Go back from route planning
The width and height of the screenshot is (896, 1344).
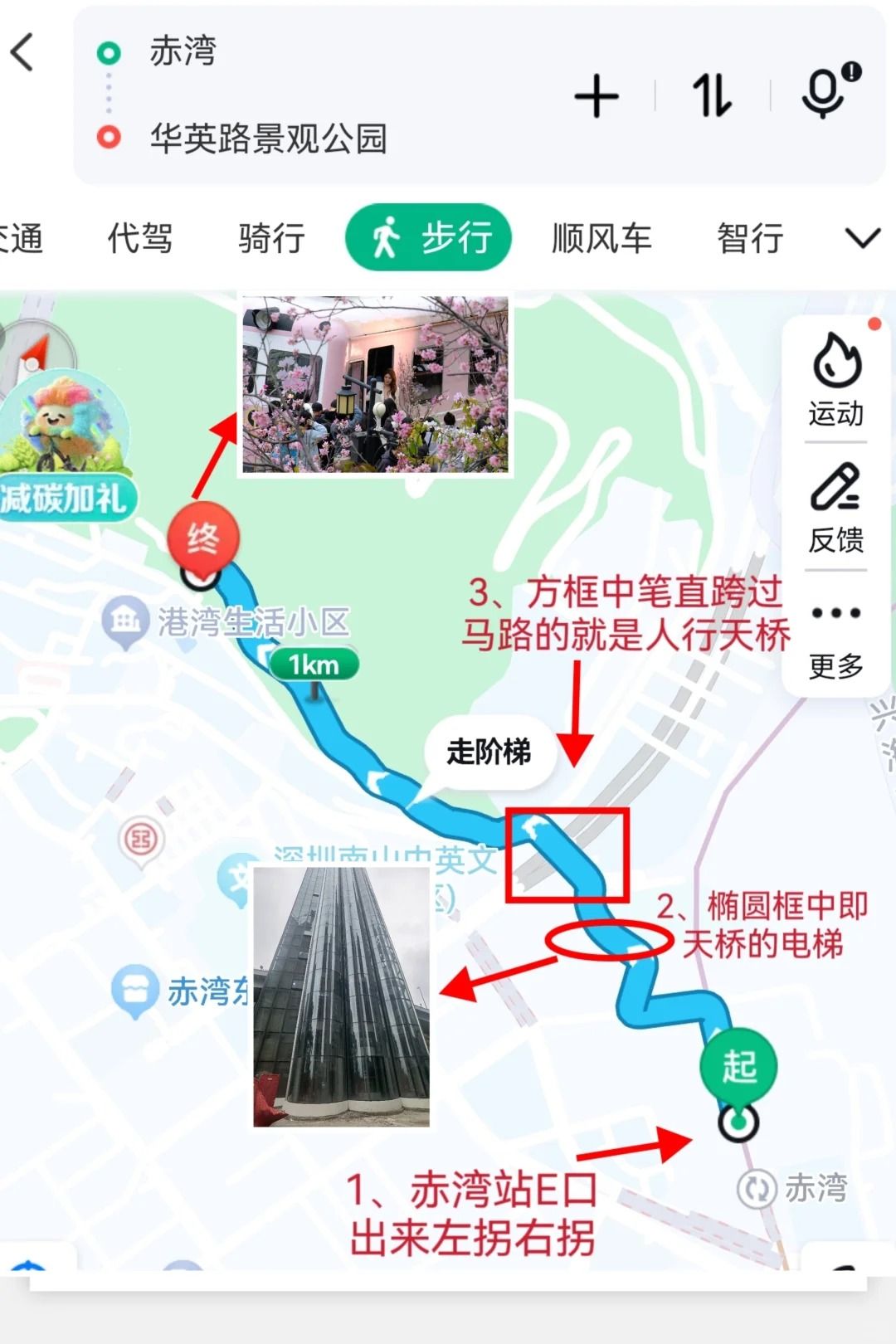click(x=23, y=52)
